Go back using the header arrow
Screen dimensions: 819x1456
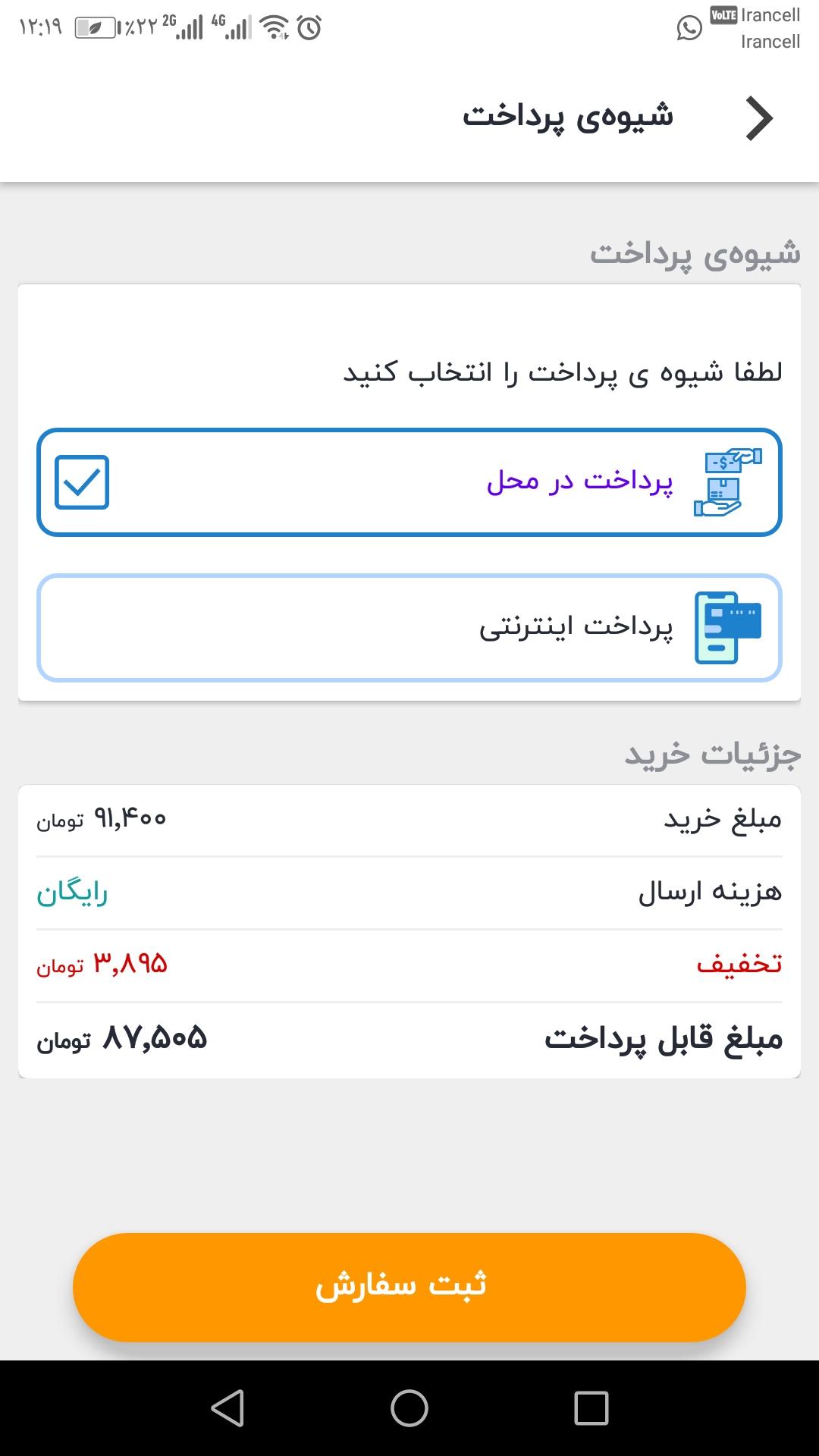[x=758, y=119]
